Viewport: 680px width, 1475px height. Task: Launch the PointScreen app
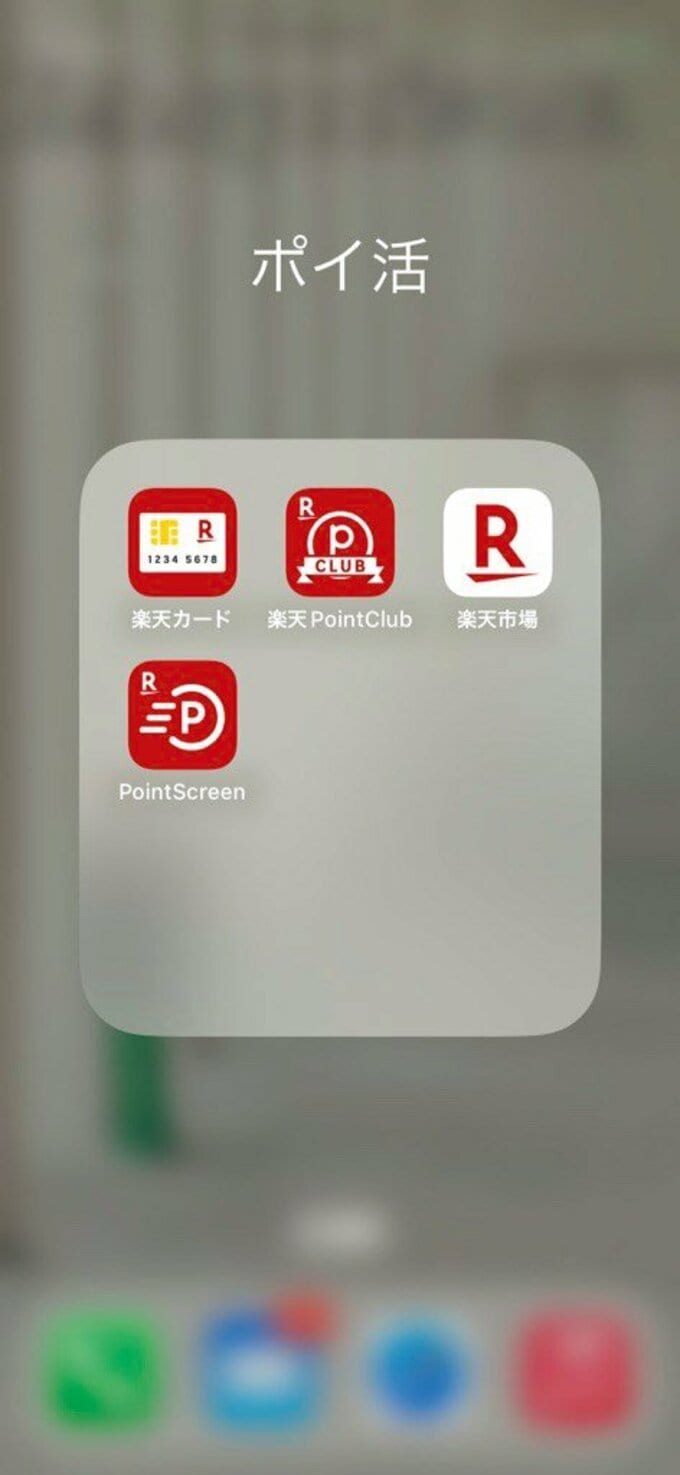point(182,714)
